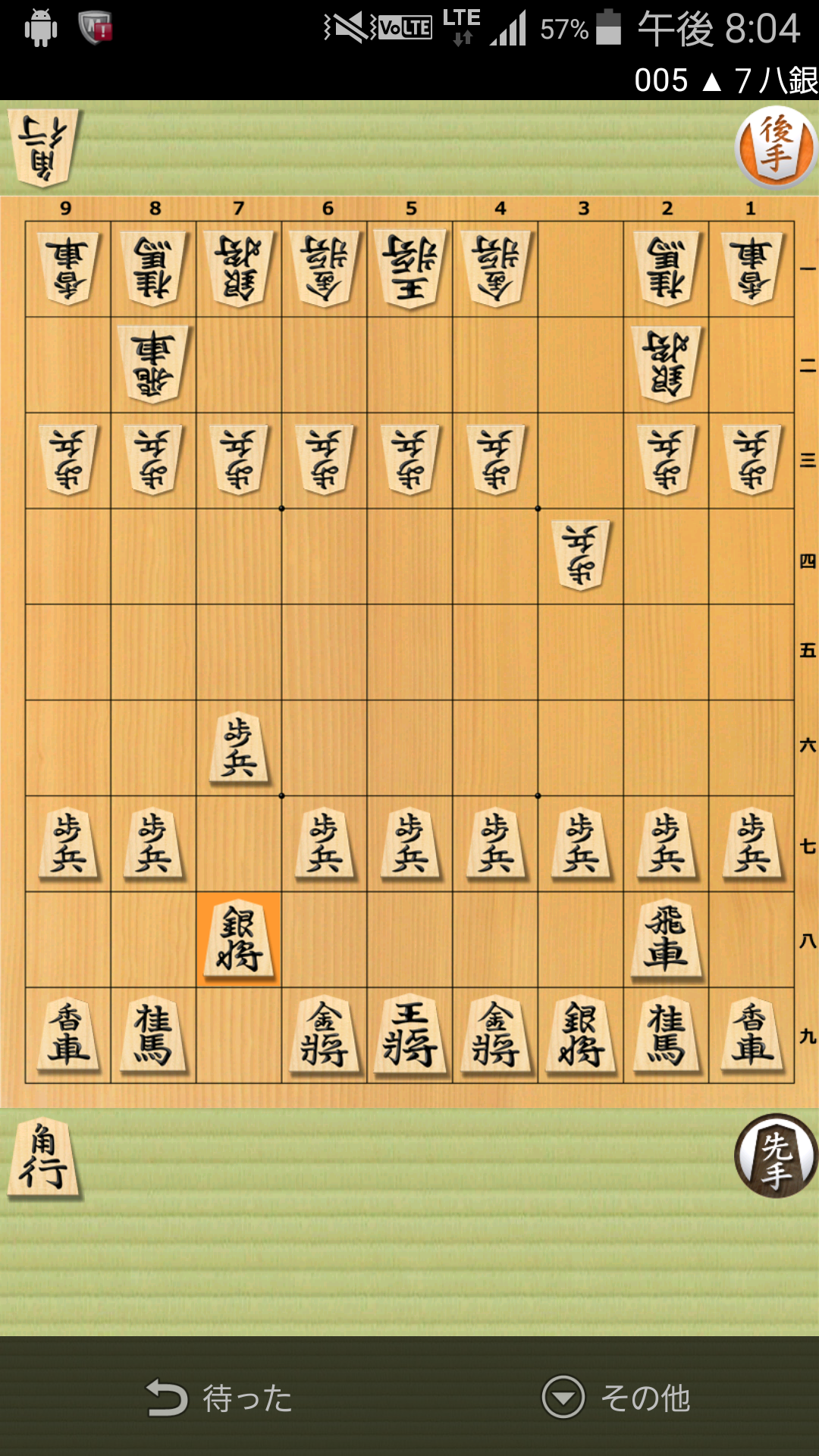Select the pawn on 2七

tap(666, 844)
